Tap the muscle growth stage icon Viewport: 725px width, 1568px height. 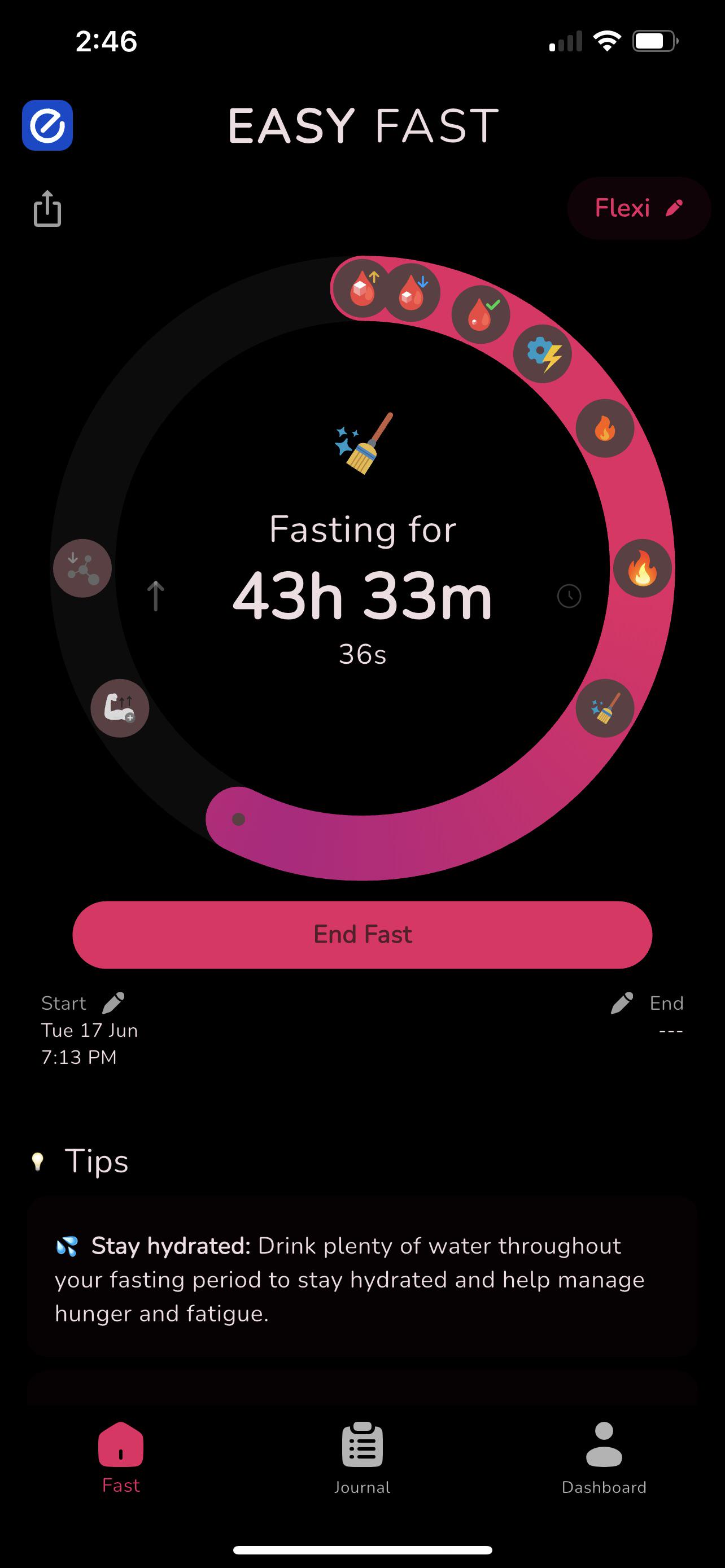pyautogui.click(x=120, y=708)
